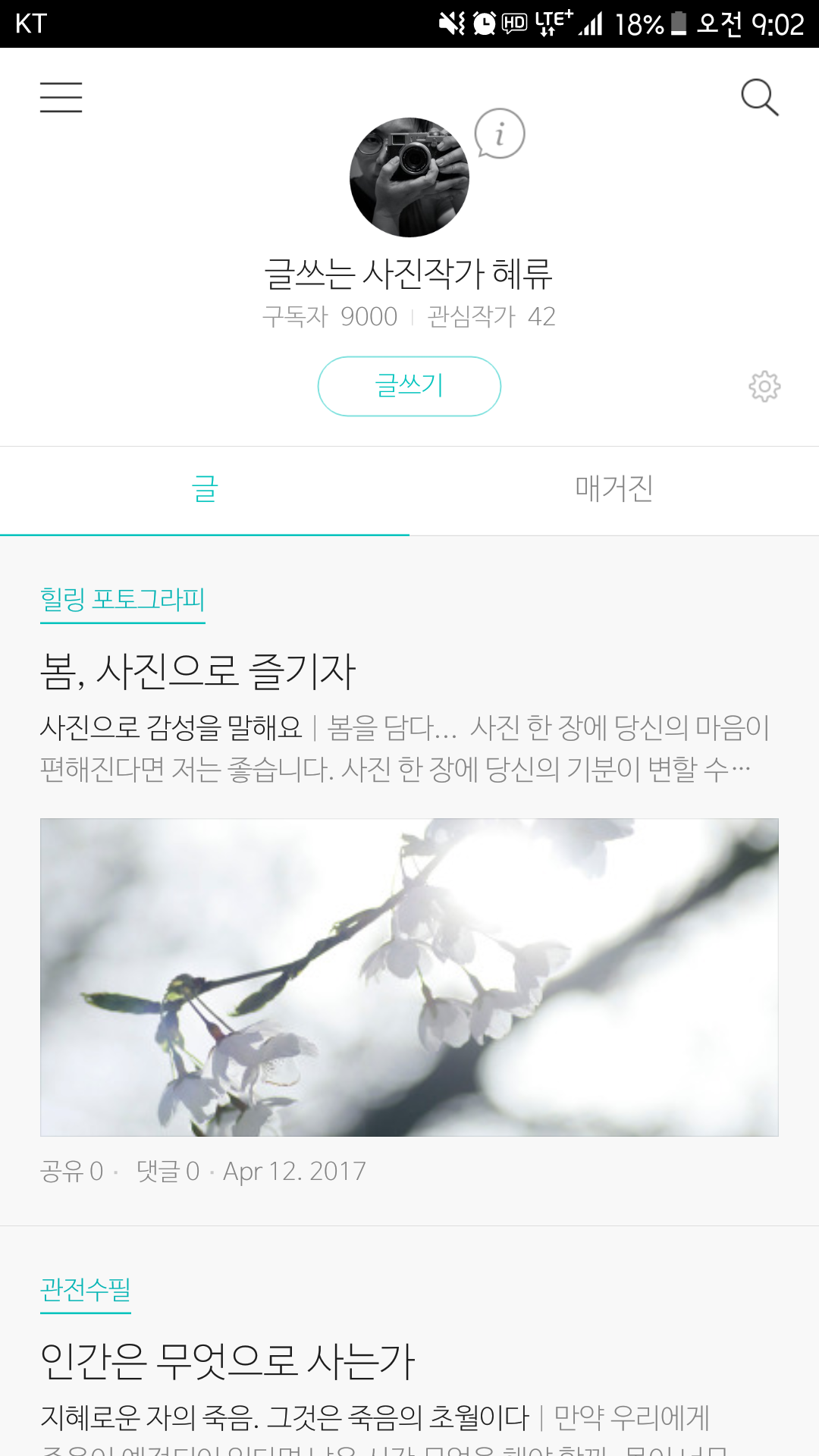Tap the 구독자 9000 subscriber count
The image size is (819, 1456).
point(329,318)
